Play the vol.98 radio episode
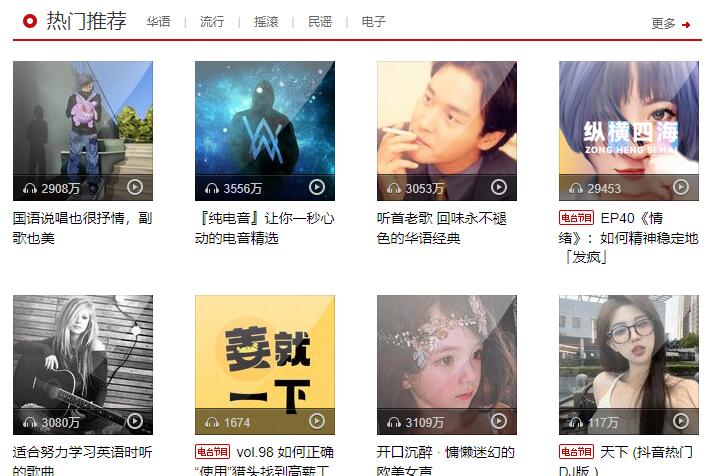The height and width of the screenshot is (476, 721). coord(317,421)
